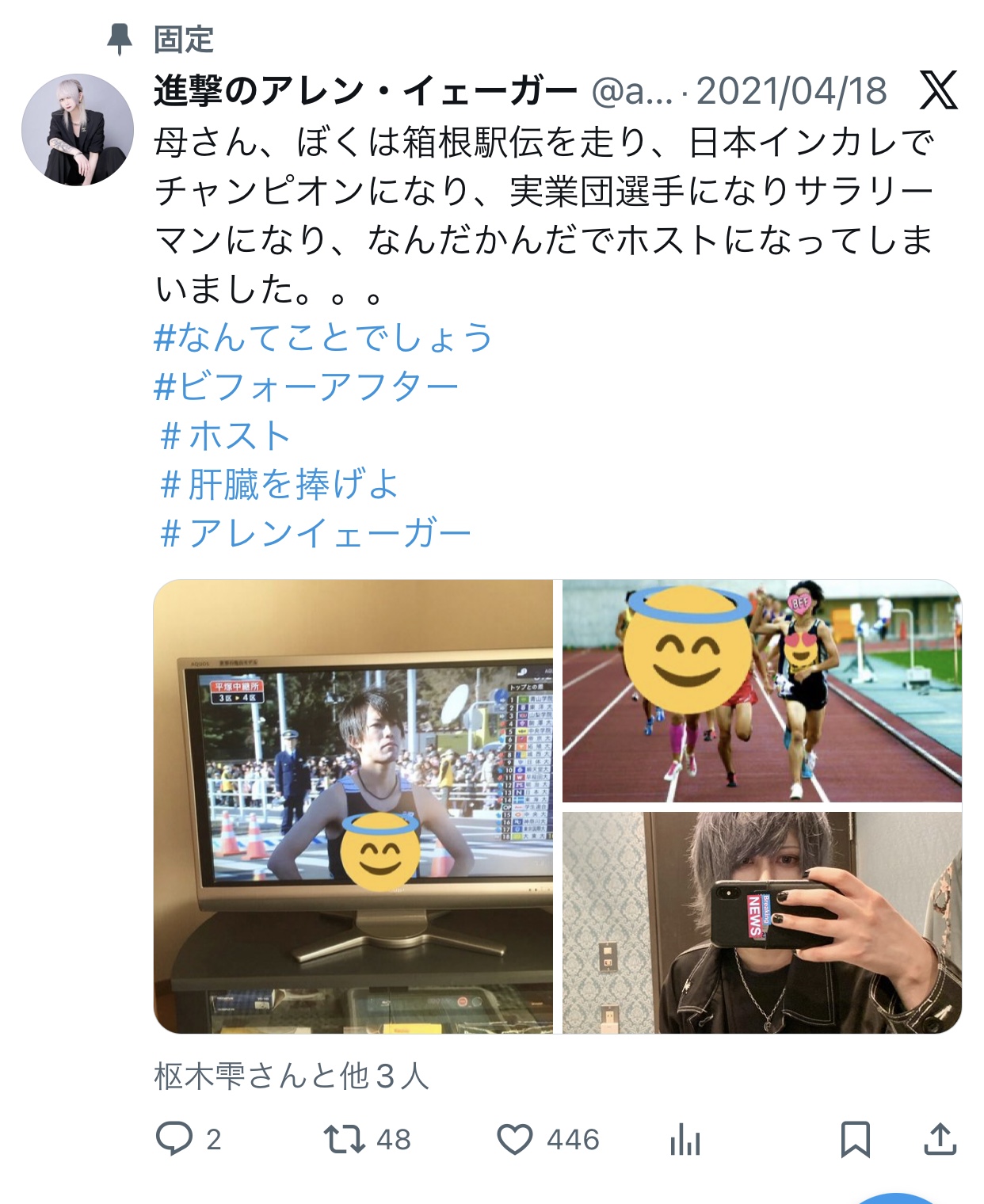Open the profile picture of 進撃のアレン・イェーガー
Image resolution: width=984 pixels, height=1204 pixels.
click(x=77, y=130)
